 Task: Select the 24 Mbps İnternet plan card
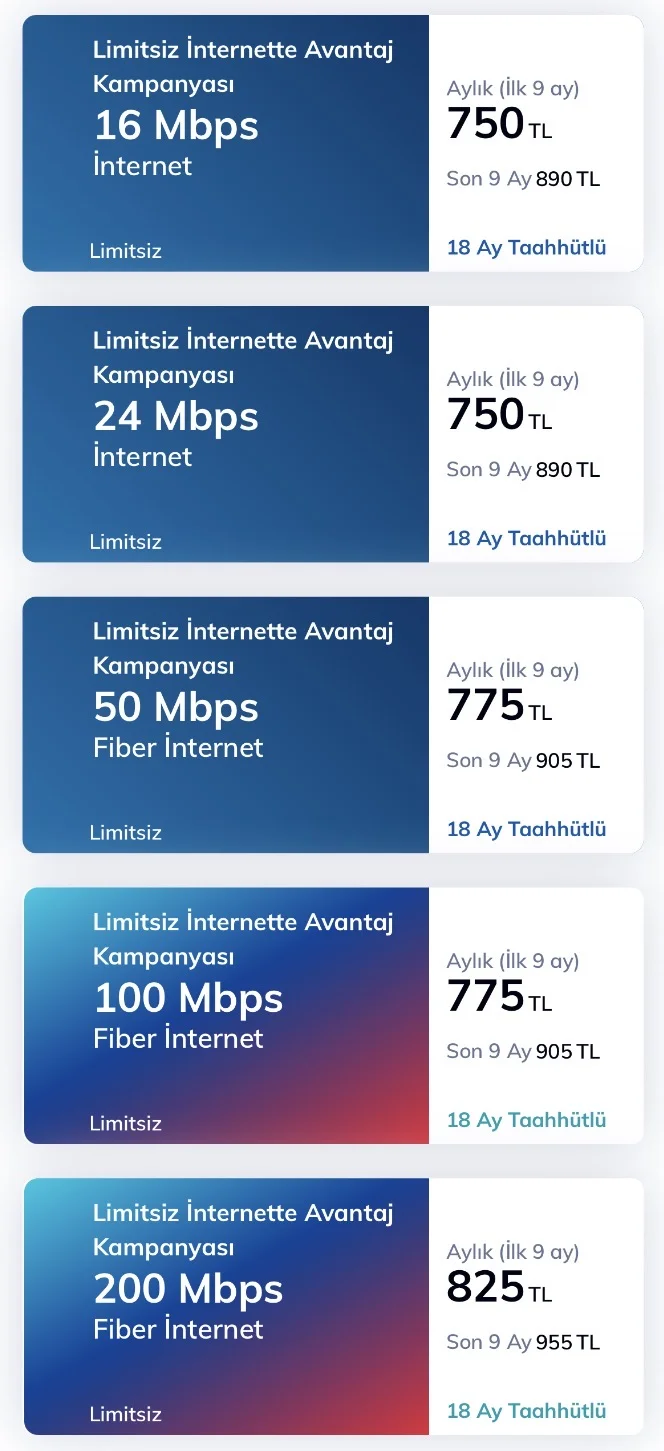coord(332,434)
